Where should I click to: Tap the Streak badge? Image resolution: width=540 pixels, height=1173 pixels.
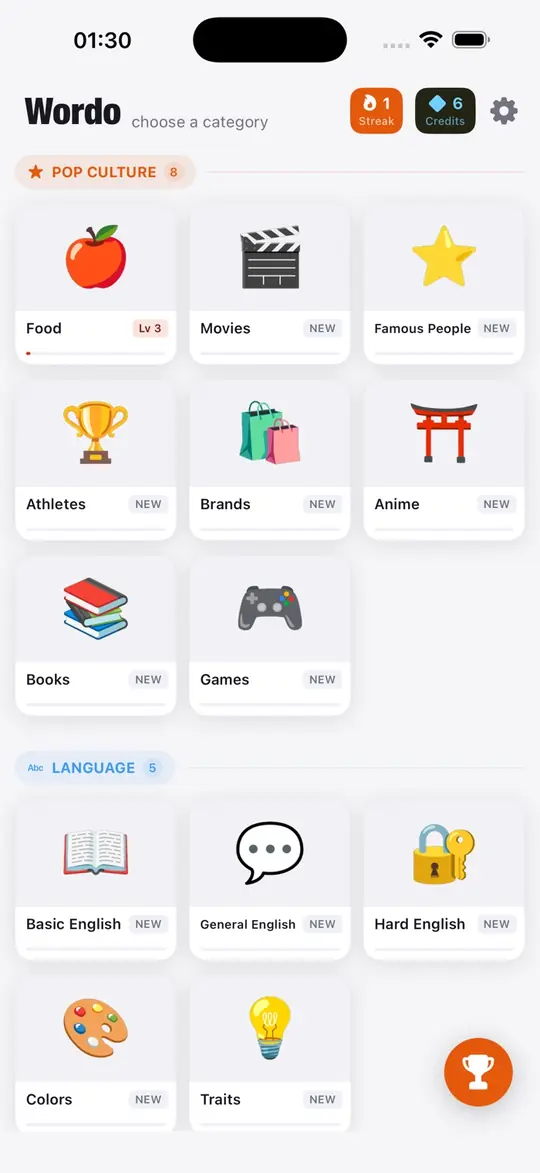376,111
